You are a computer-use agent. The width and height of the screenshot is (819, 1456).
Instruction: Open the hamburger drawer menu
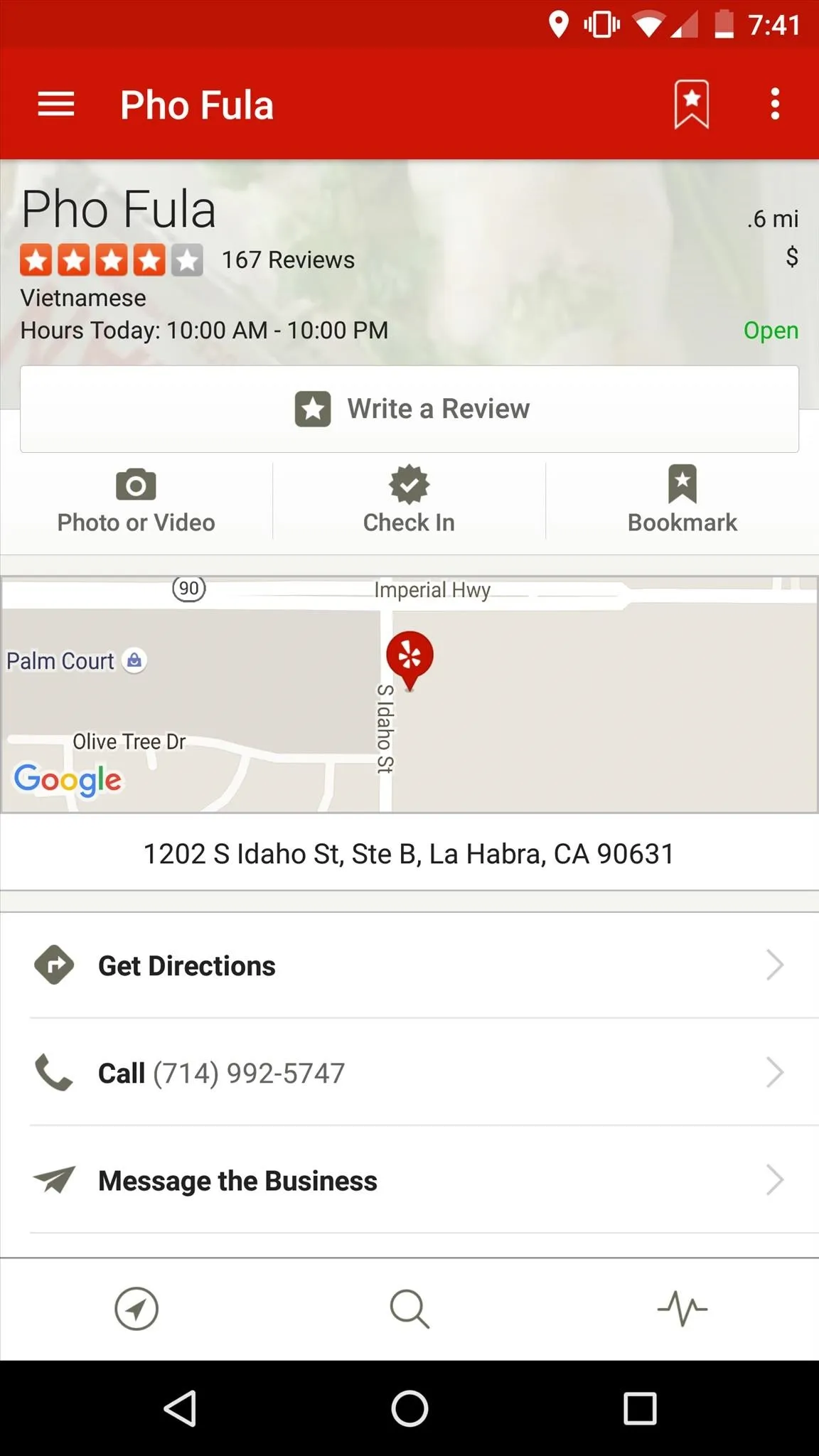(x=55, y=105)
